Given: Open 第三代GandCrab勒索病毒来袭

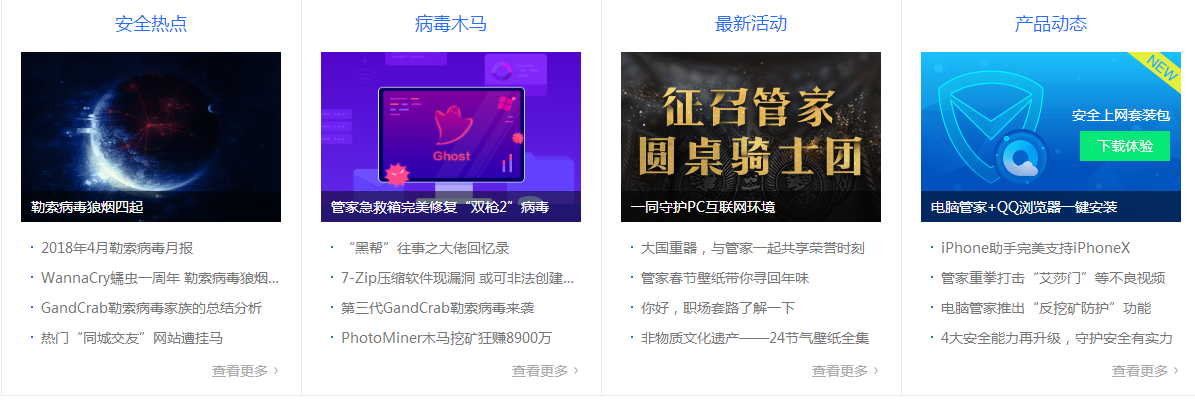Looking at the screenshot, I should [437, 308].
